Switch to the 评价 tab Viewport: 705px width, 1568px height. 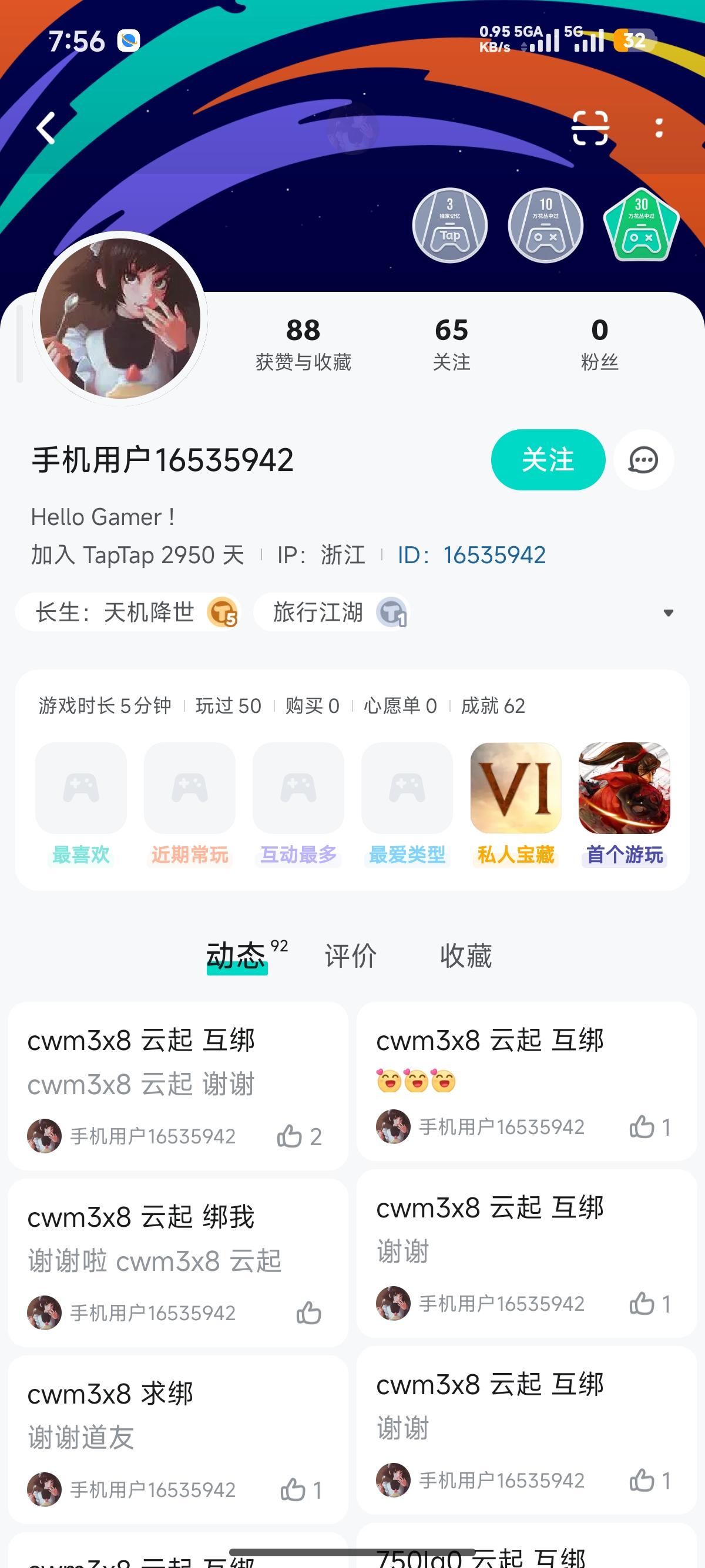pyautogui.click(x=350, y=955)
